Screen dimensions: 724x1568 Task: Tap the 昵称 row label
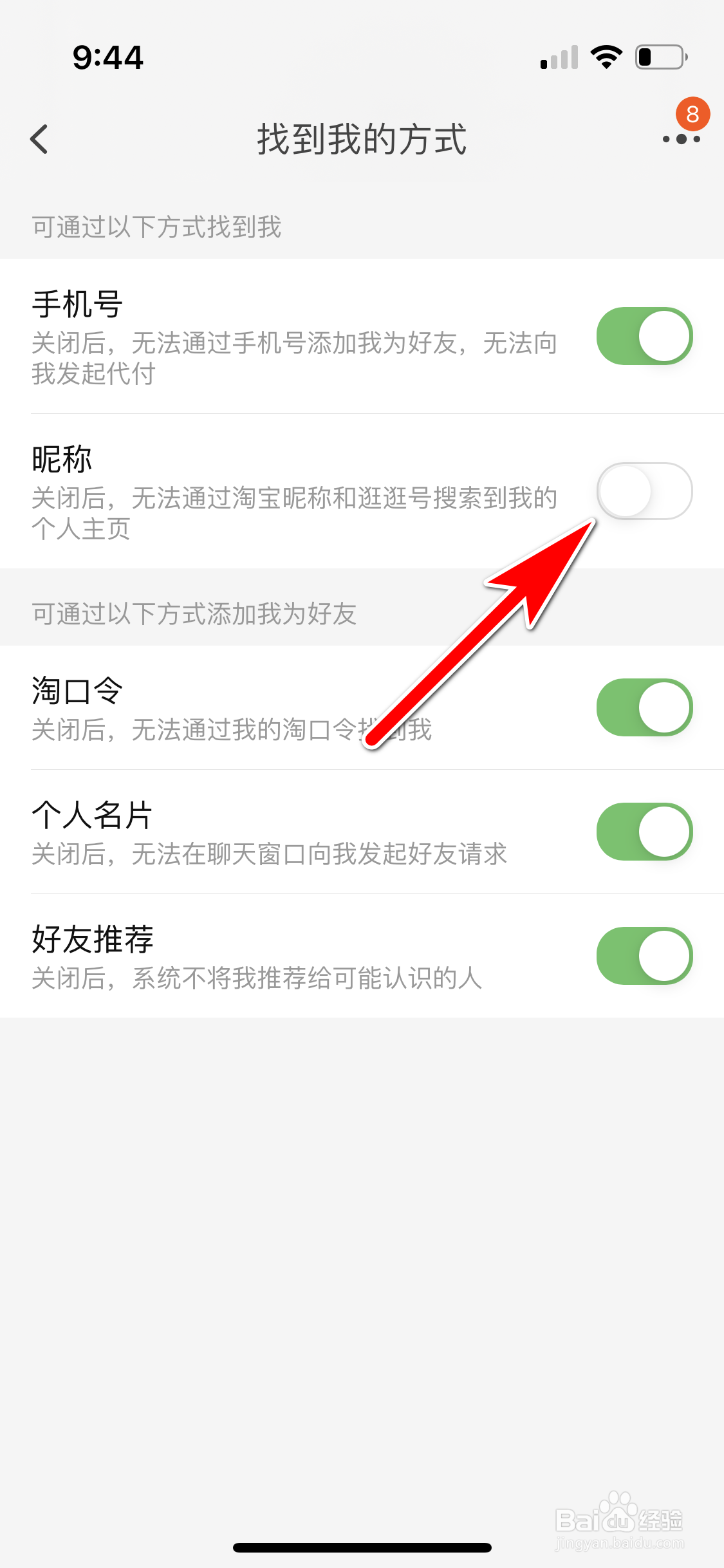63,458
